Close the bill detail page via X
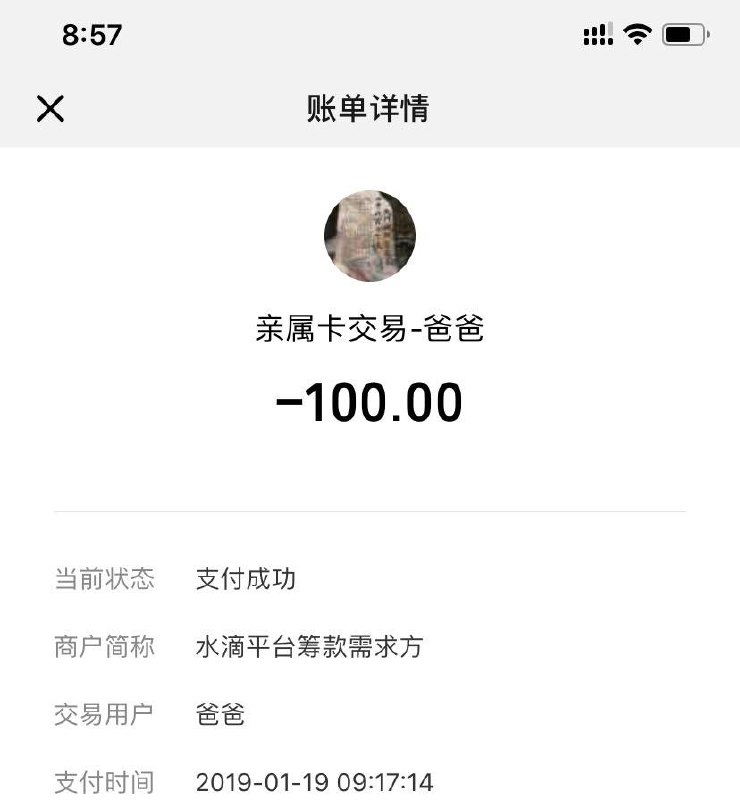 click(50, 108)
